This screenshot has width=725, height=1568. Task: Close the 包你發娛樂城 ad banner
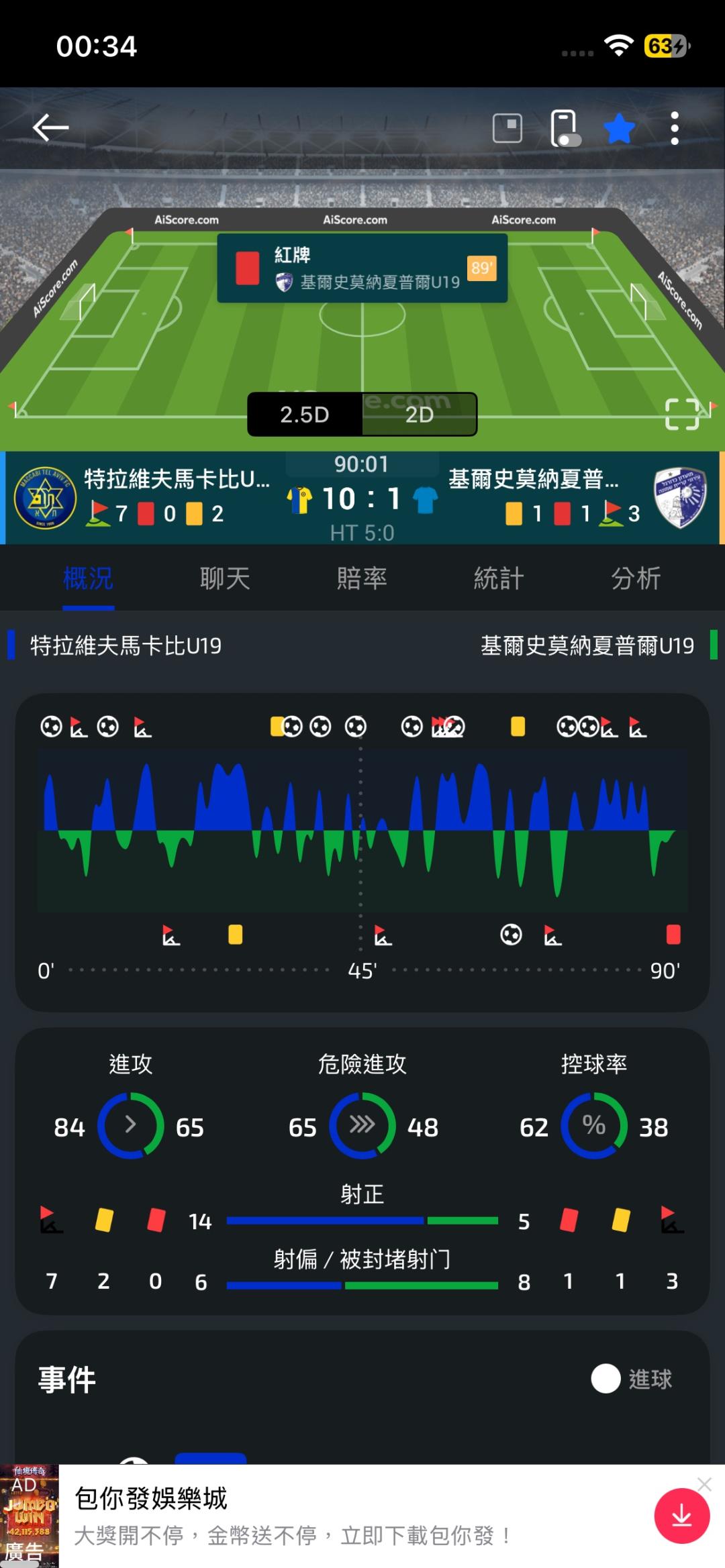tap(704, 1484)
